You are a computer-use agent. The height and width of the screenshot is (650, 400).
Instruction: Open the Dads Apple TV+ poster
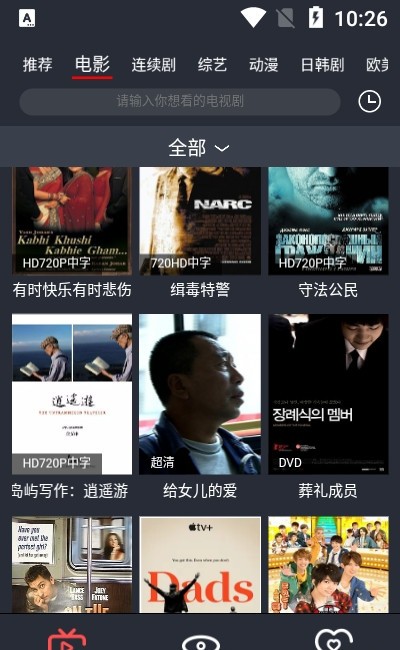[200, 565]
